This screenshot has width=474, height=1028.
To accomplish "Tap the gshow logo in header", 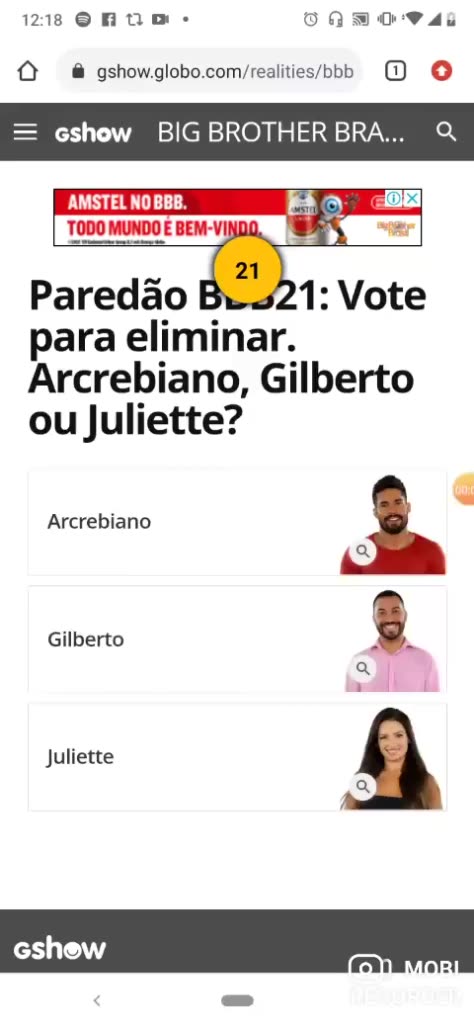I will coord(93,133).
